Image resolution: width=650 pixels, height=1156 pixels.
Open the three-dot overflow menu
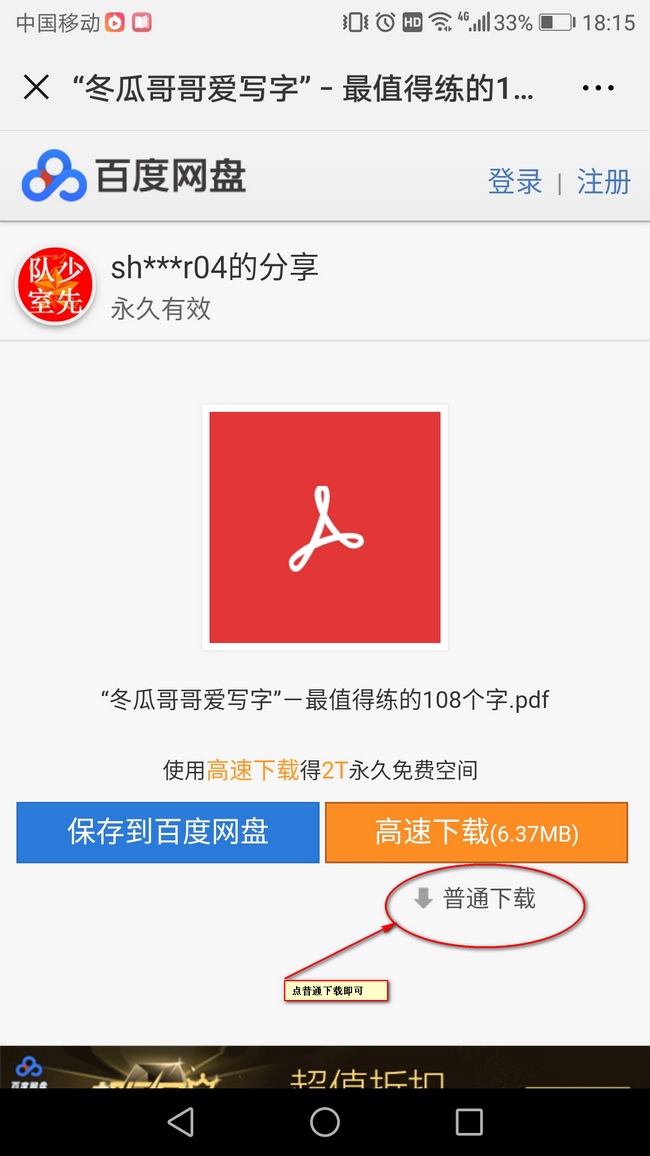point(598,88)
